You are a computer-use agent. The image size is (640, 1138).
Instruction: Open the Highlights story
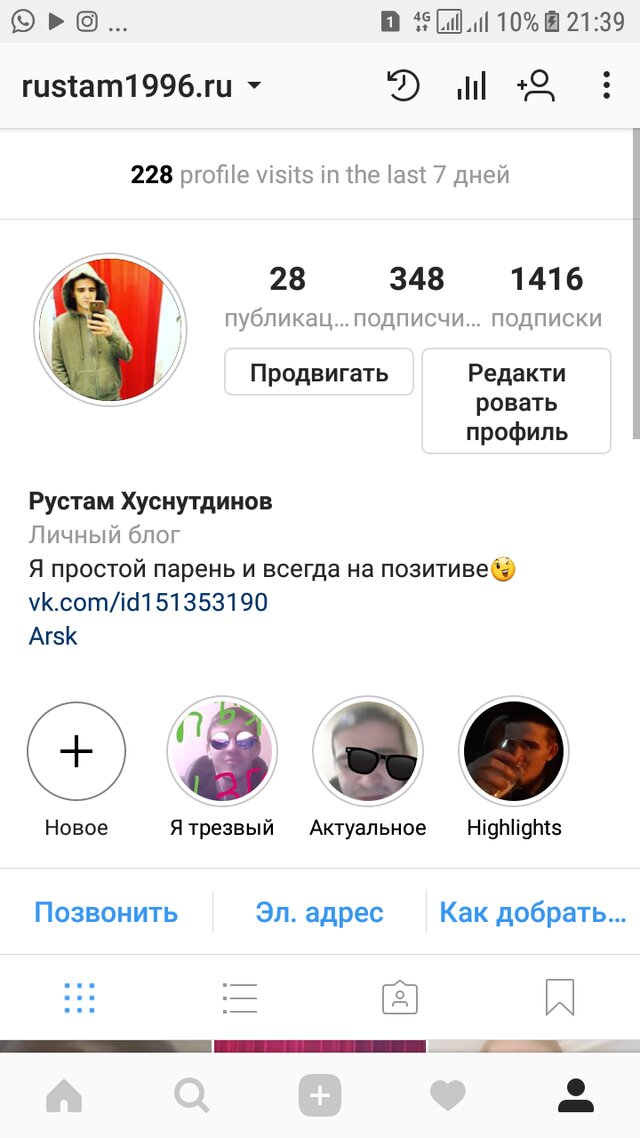(514, 751)
